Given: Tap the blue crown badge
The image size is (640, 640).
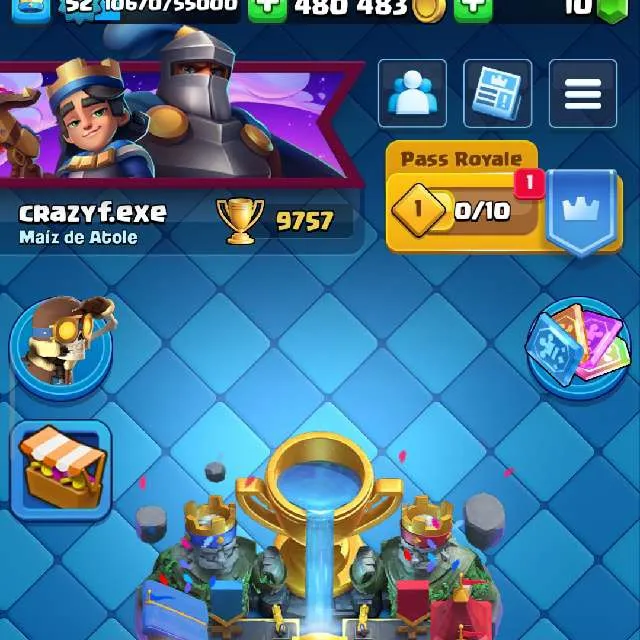Looking at the screenshot, I should (581, 211).
